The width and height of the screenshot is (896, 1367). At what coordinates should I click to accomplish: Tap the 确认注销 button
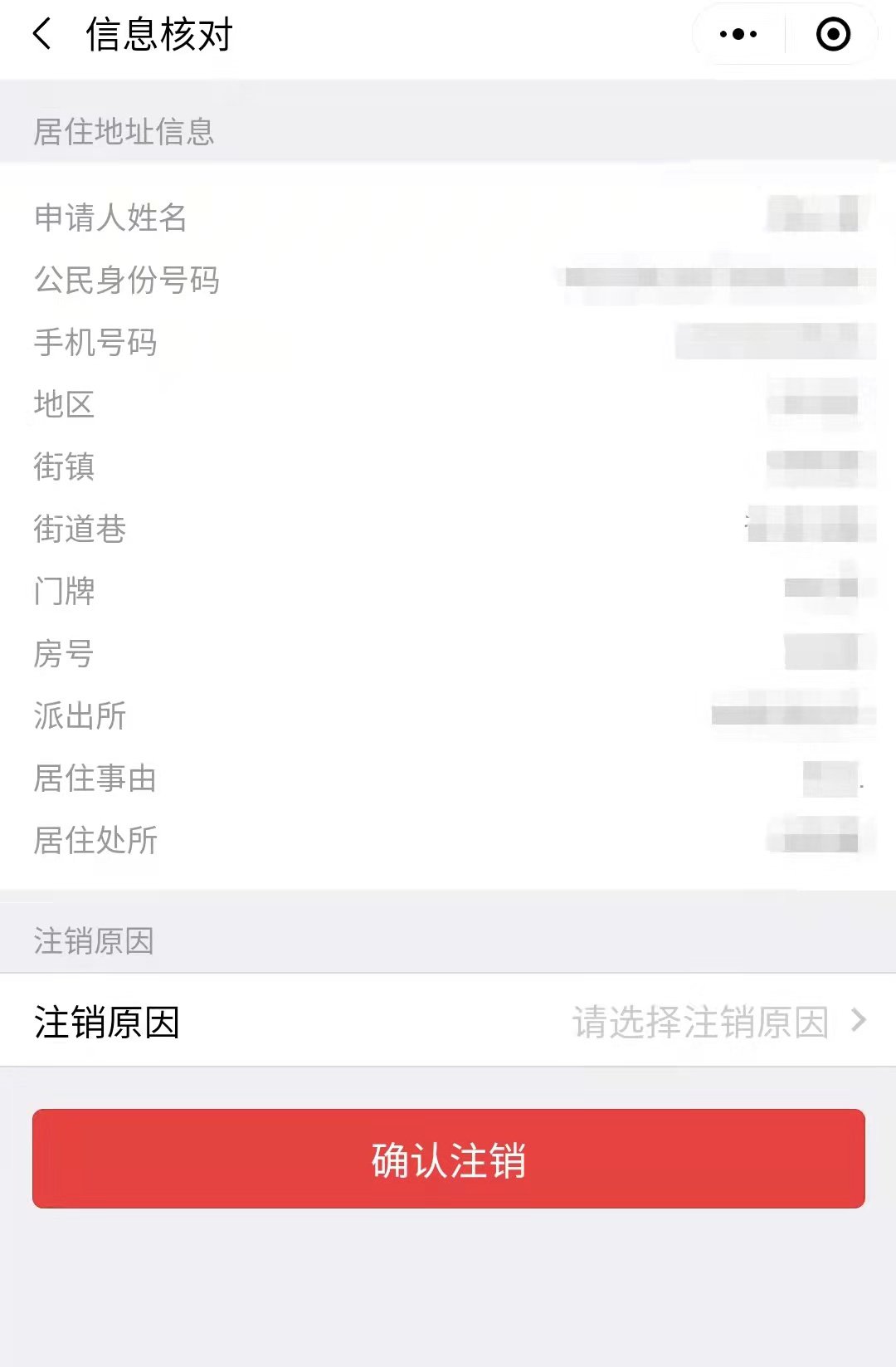[448, 1159]
